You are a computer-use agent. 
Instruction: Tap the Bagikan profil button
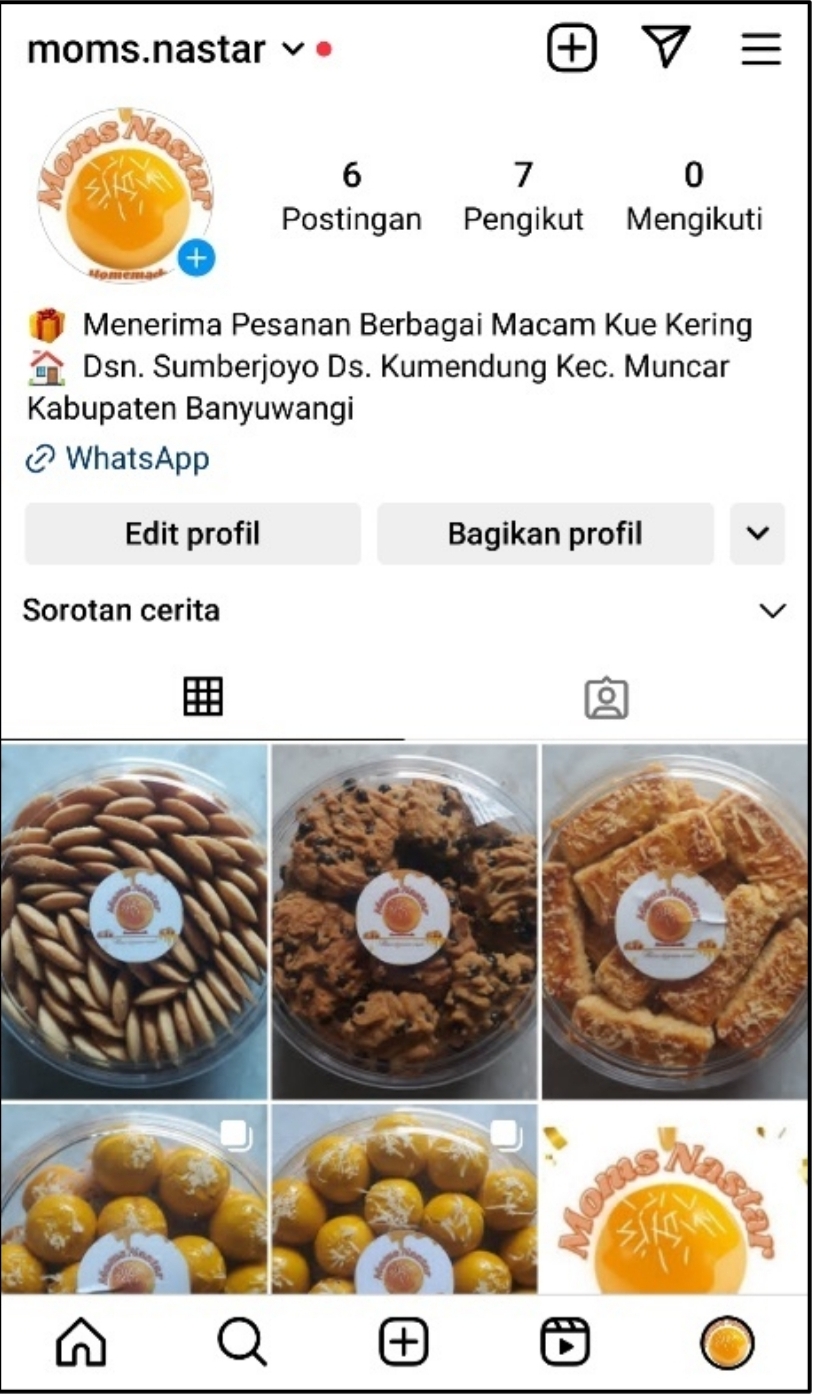tap(545, 534)
